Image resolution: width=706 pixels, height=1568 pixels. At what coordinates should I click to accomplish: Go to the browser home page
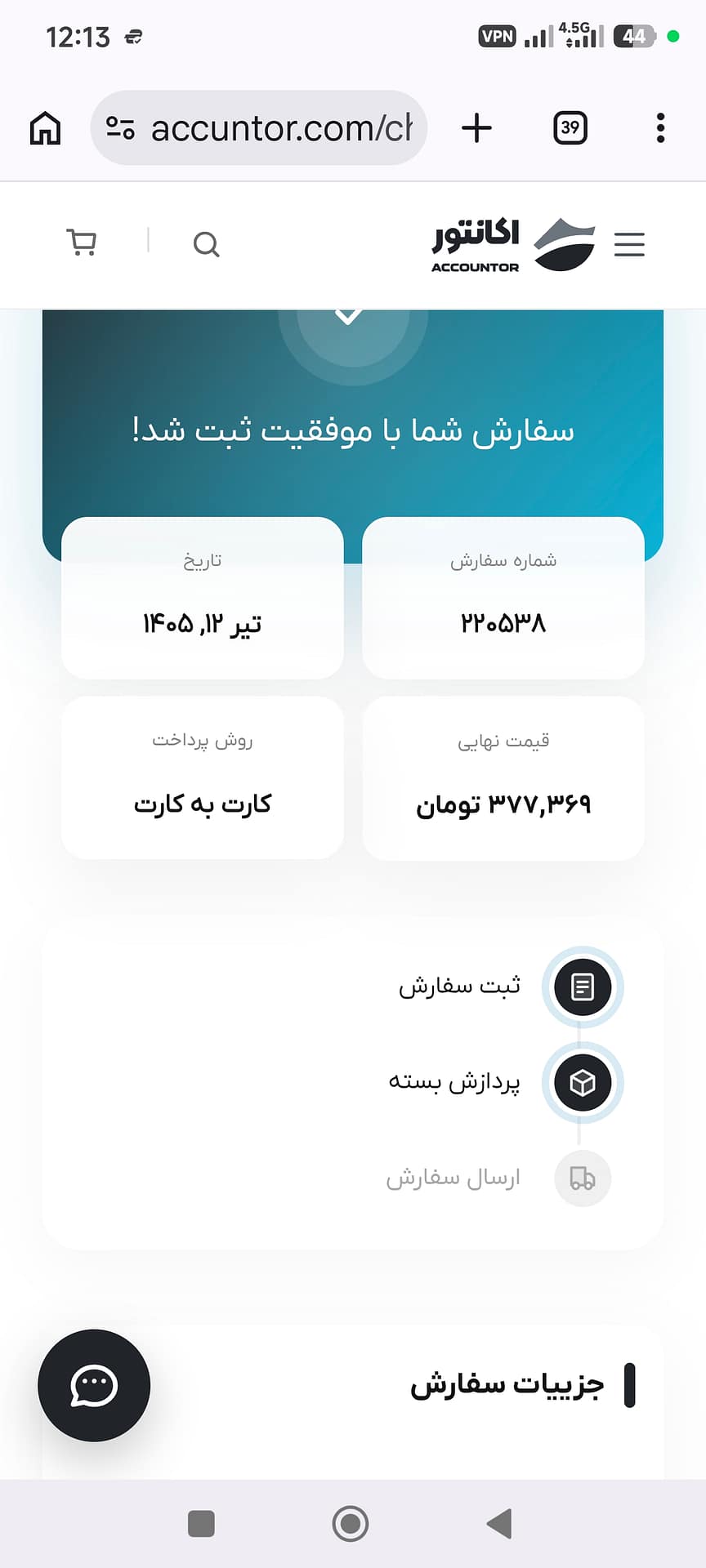(x=45, y=128)
